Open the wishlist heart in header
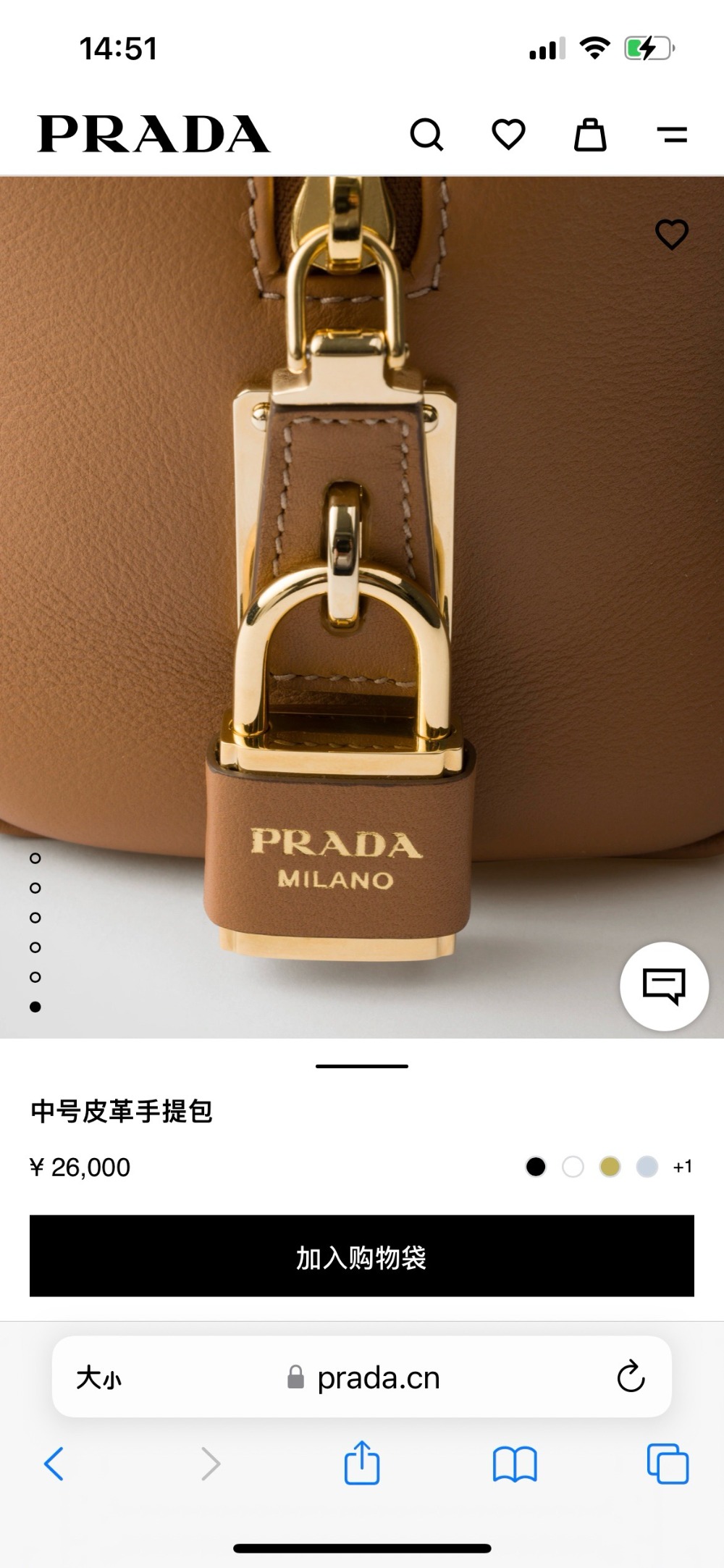The height and width of the screenshot is (1568, 724). pos(508,135)
